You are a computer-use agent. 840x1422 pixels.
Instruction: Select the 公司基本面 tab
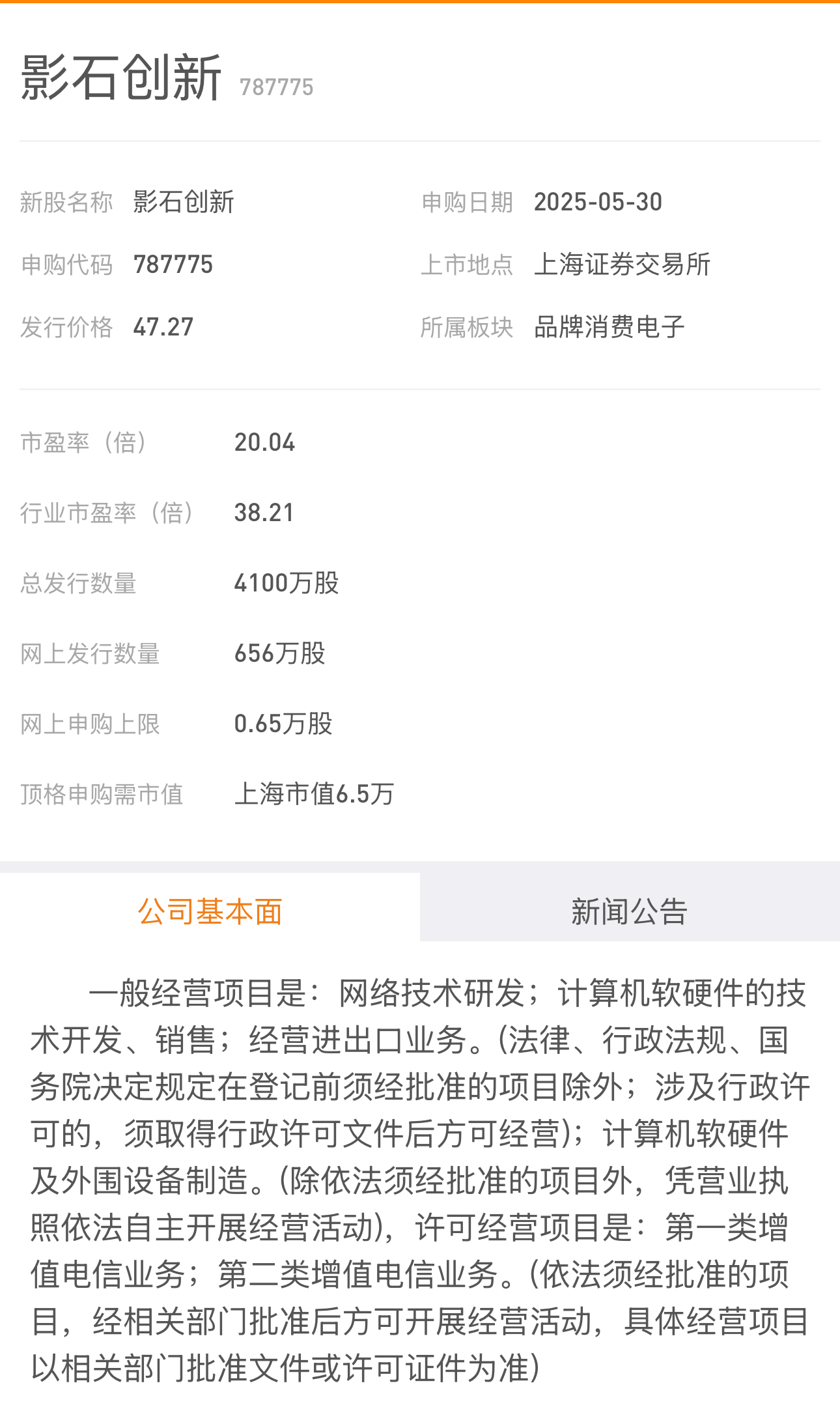pyautogui.click(x=210, y=911)
